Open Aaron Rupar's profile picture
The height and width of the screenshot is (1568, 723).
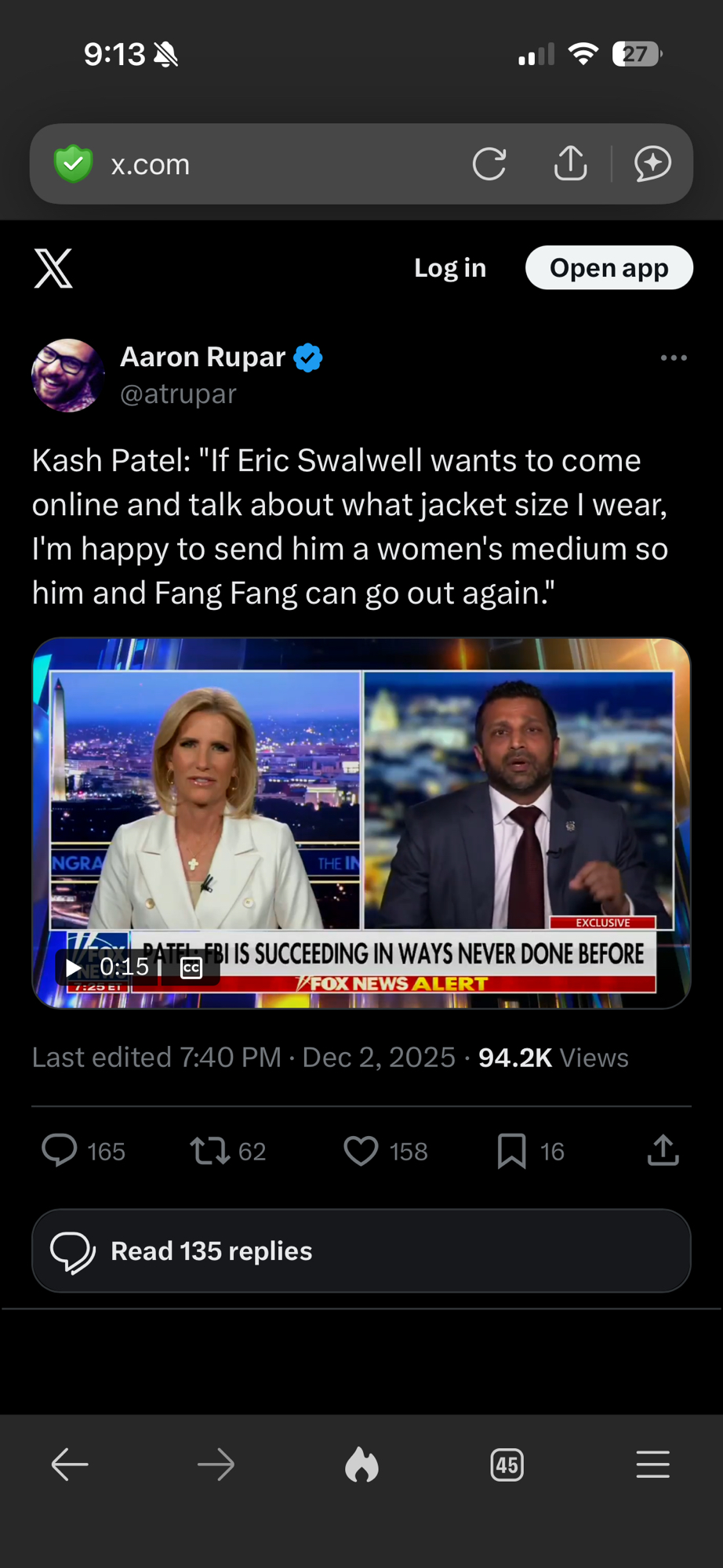68,376
